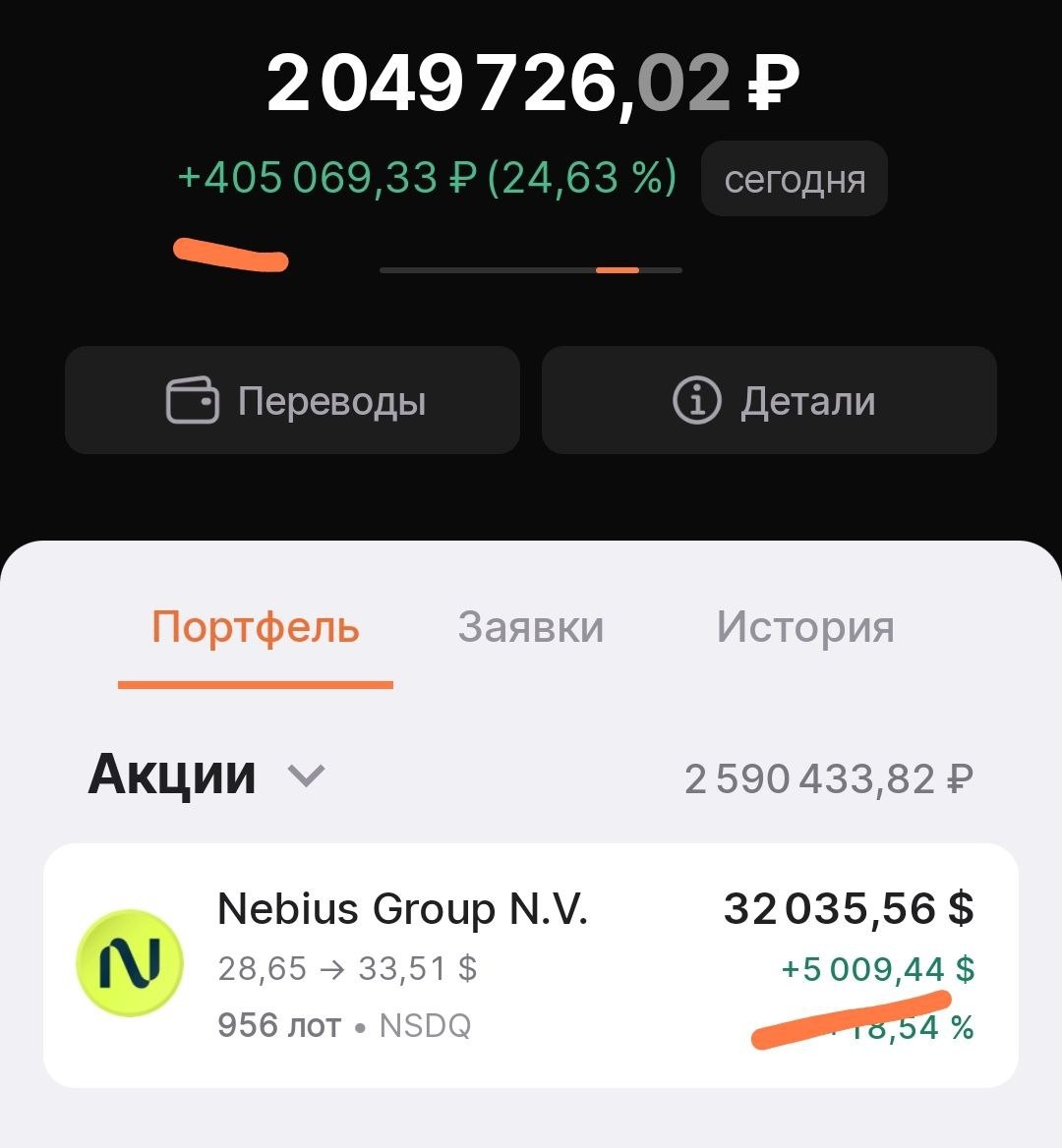Collapse the Акции section chevron
The height and width of the screenshot is (1148, 1062).
tap(306, 775)
